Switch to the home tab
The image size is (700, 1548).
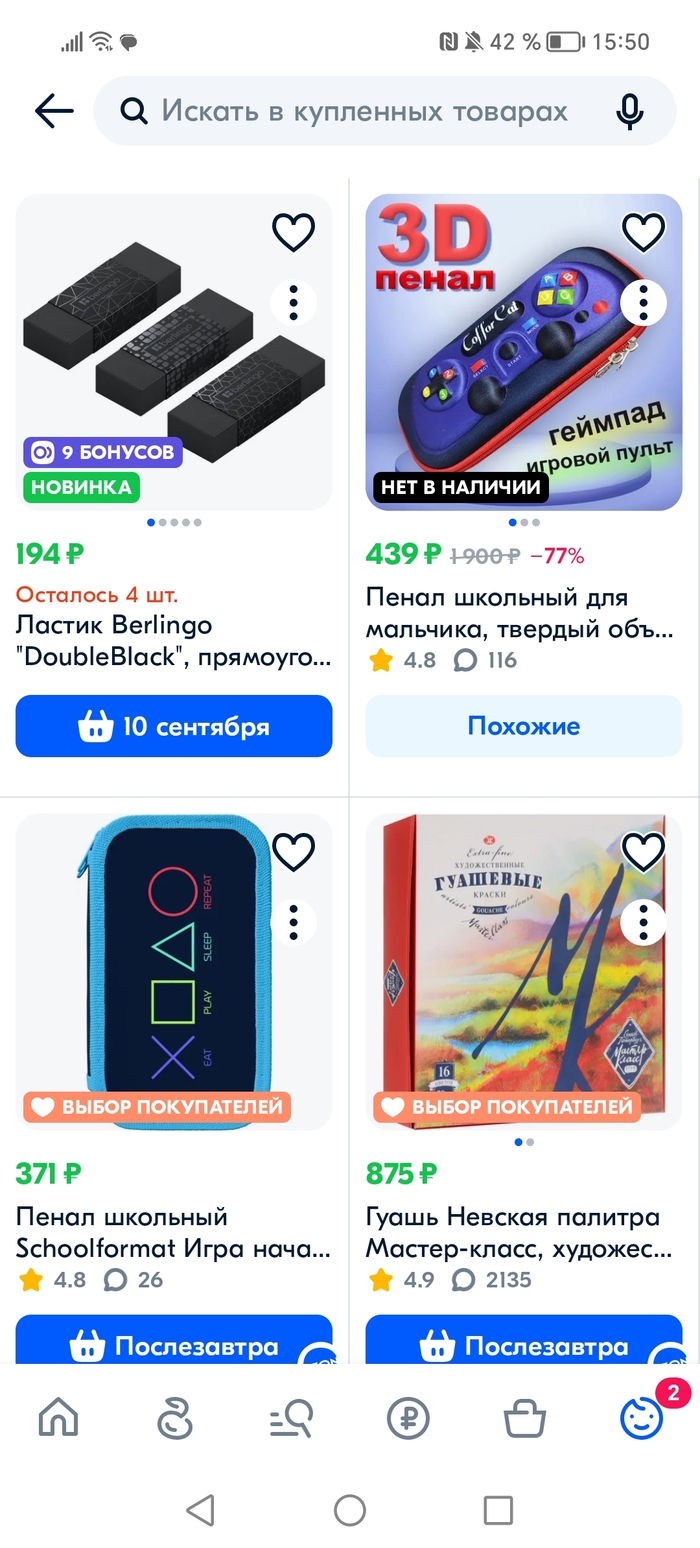(x=58, y=1417)
